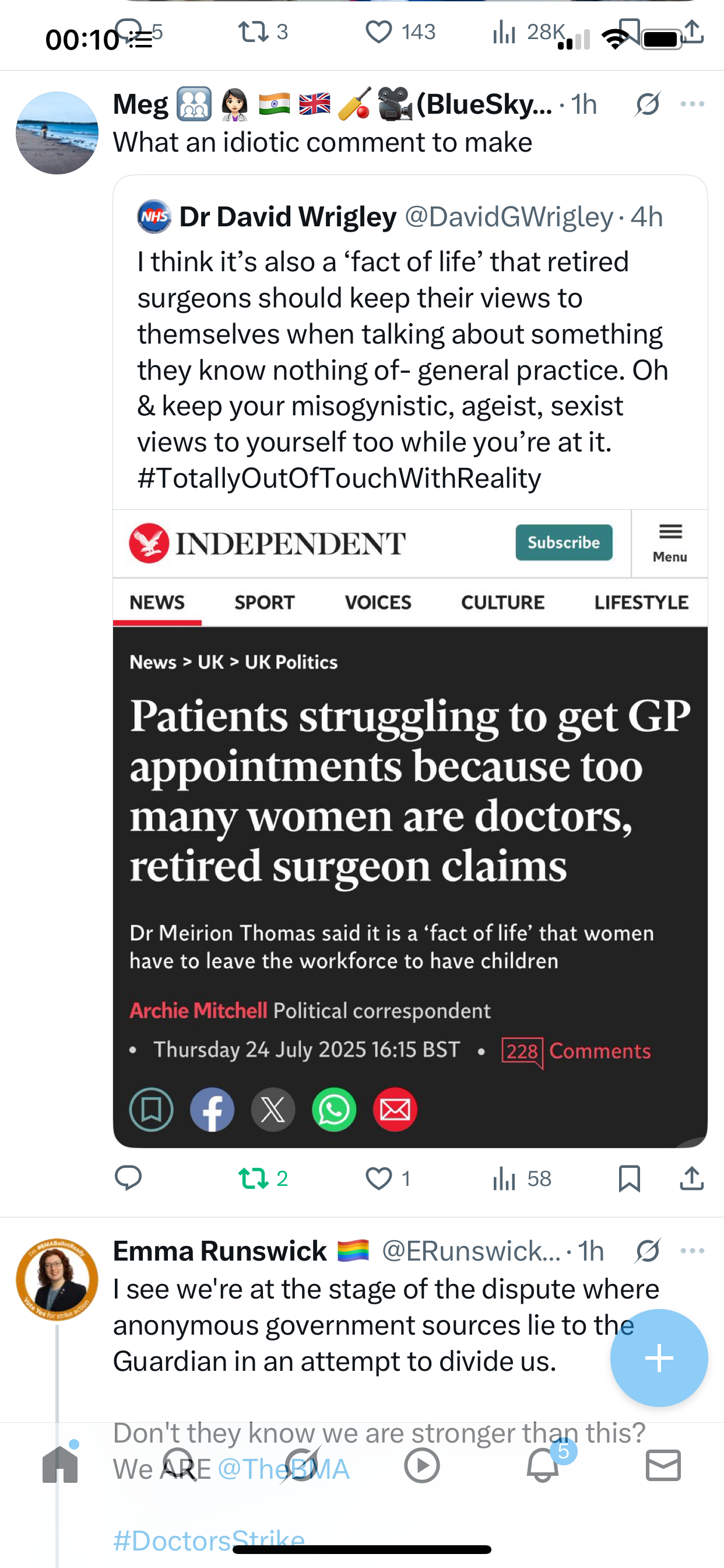Open the @TheBMA mention link
The width and height of the screenshot is (724, 1568).
283,1469
